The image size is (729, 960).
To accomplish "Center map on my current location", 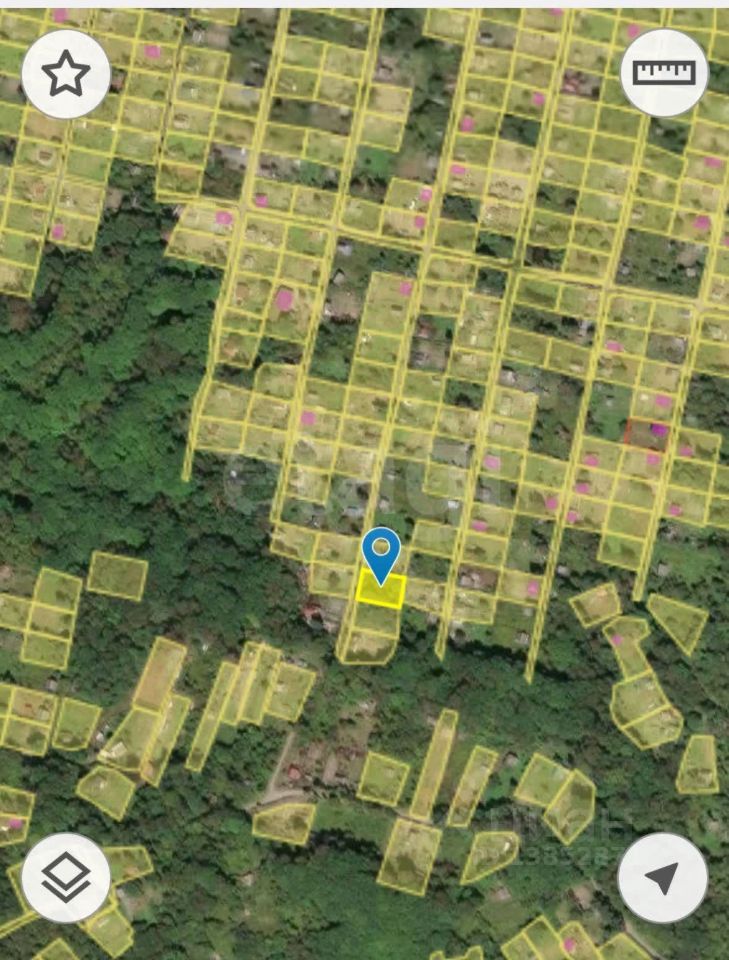I will (662, 878).
